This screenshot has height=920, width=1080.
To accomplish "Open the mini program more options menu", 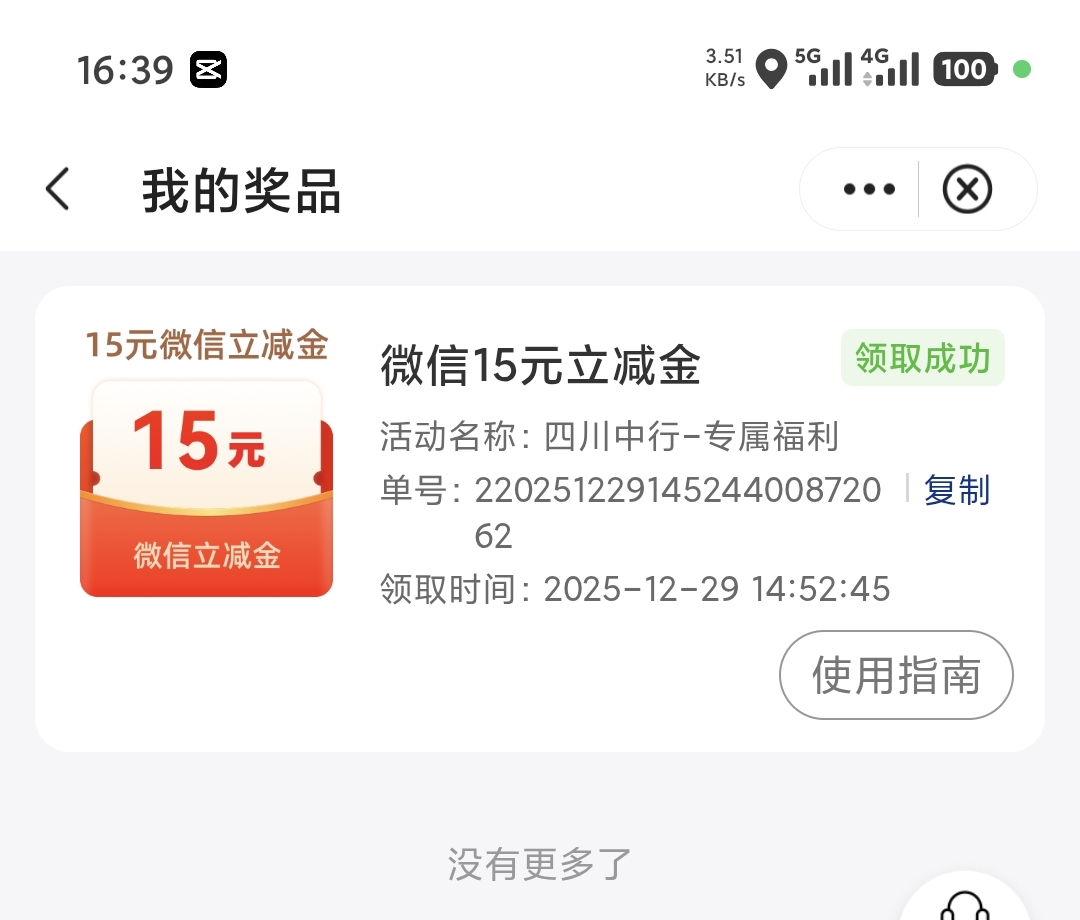I will click(x=868, y=189).
